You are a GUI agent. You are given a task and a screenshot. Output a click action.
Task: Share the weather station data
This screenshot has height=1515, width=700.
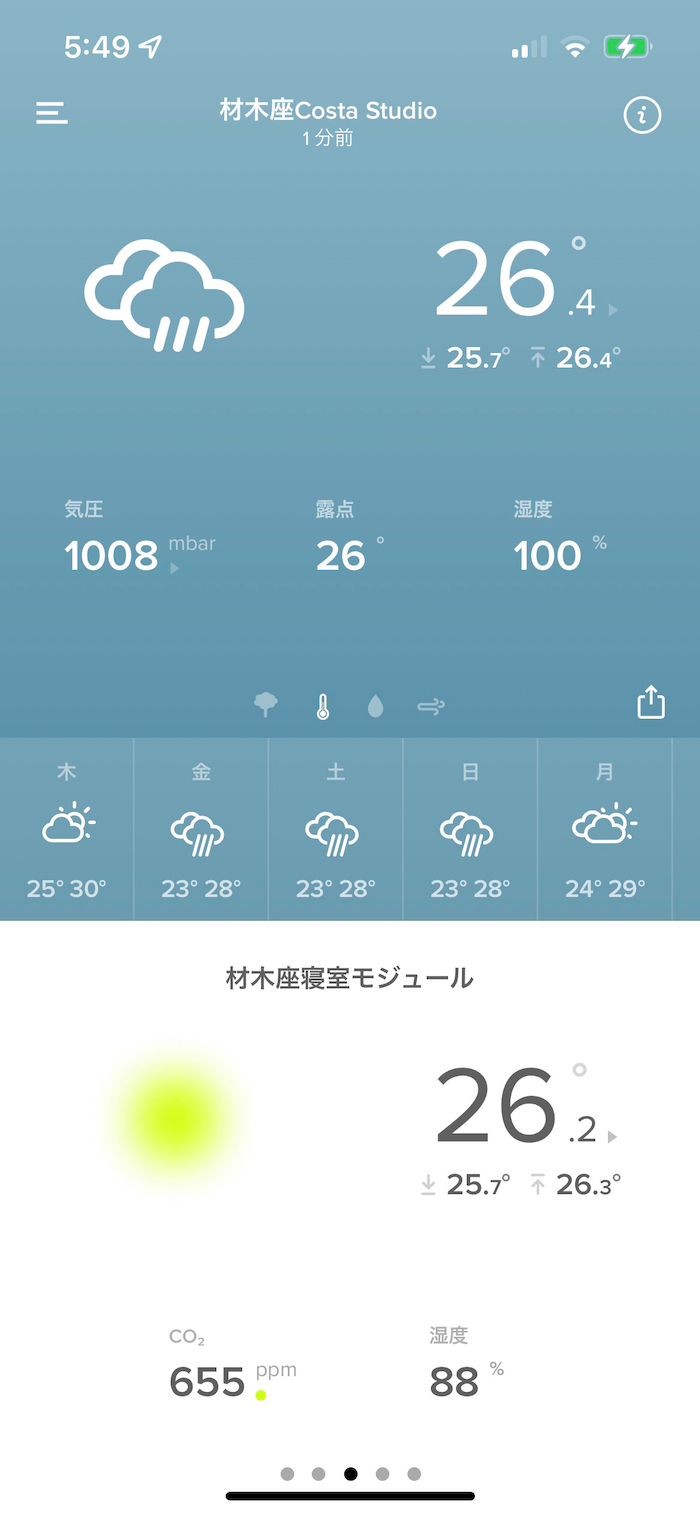(x=651, y=702)
